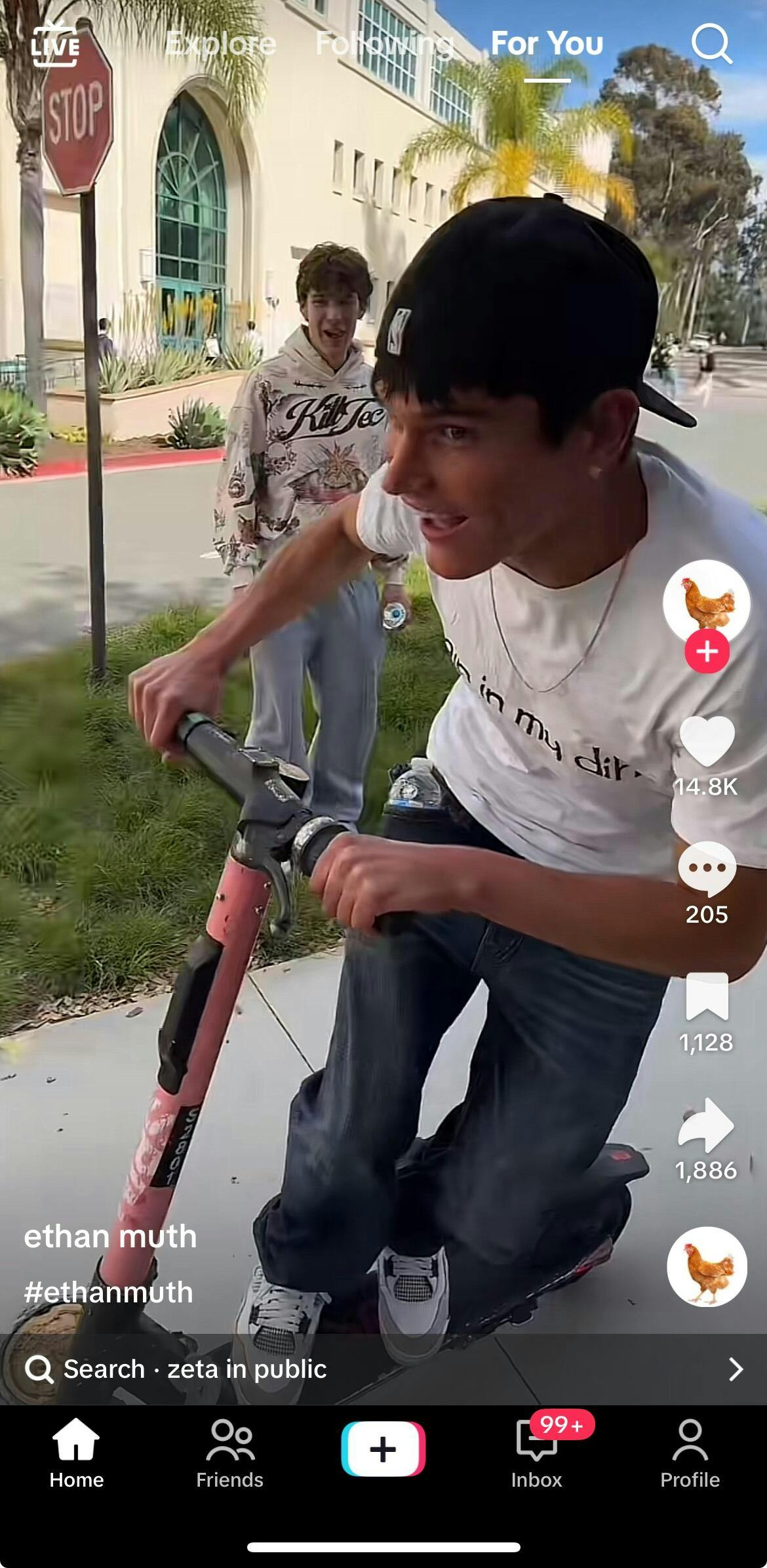This screenshot has width=767, height=1568.
Task: Bookmark this video to favorites
Action: 707,997
